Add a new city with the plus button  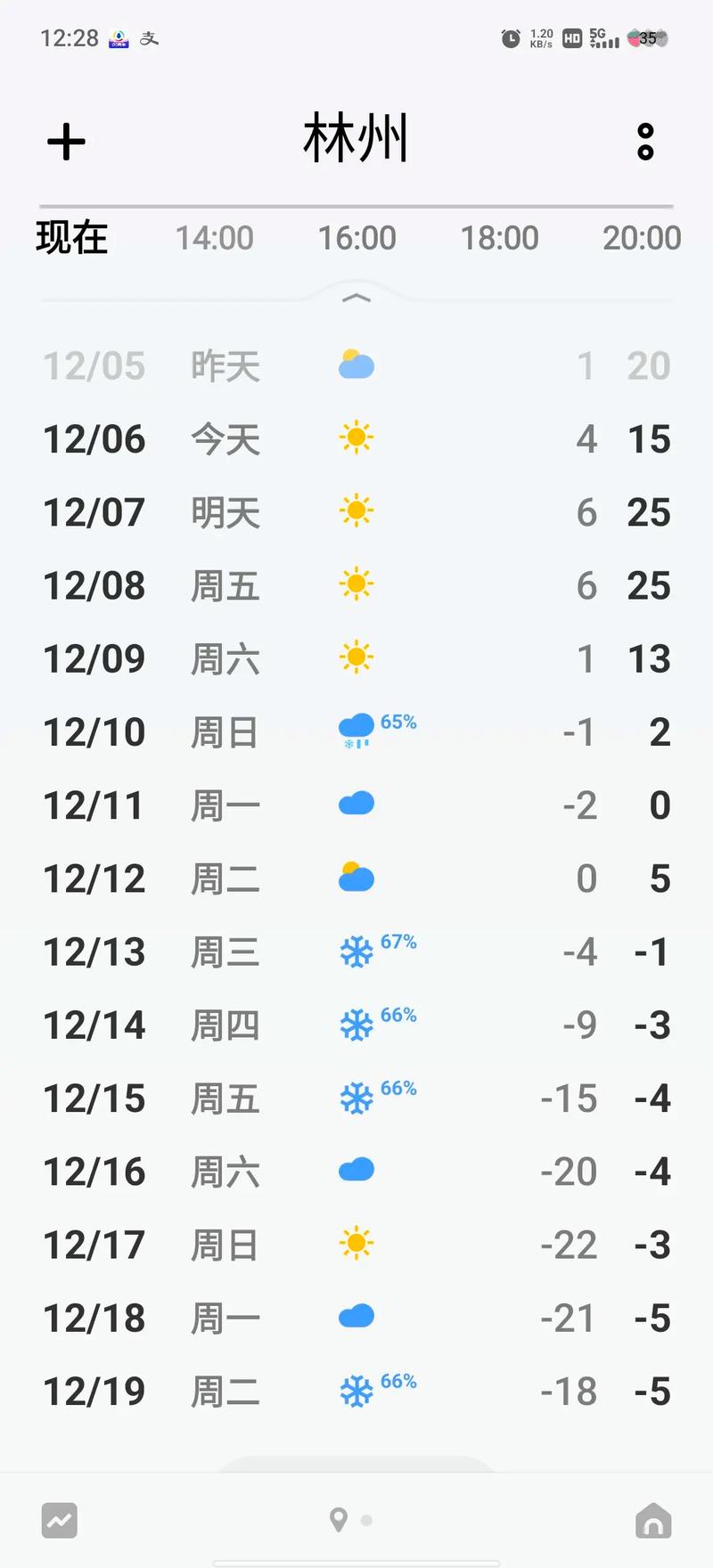pyautogui.click(x=65, y=141)
